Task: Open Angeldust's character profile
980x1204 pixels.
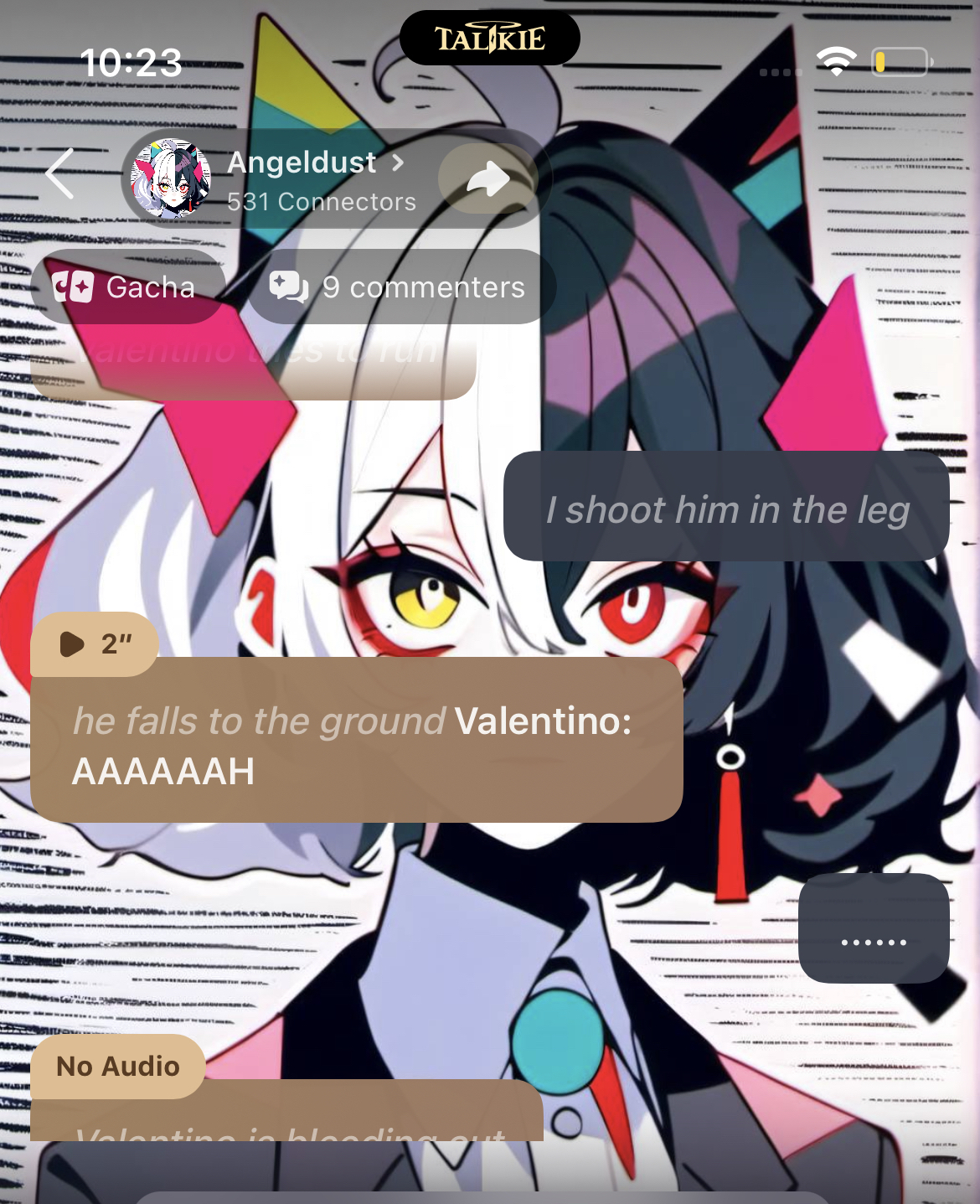Action: 302,163
